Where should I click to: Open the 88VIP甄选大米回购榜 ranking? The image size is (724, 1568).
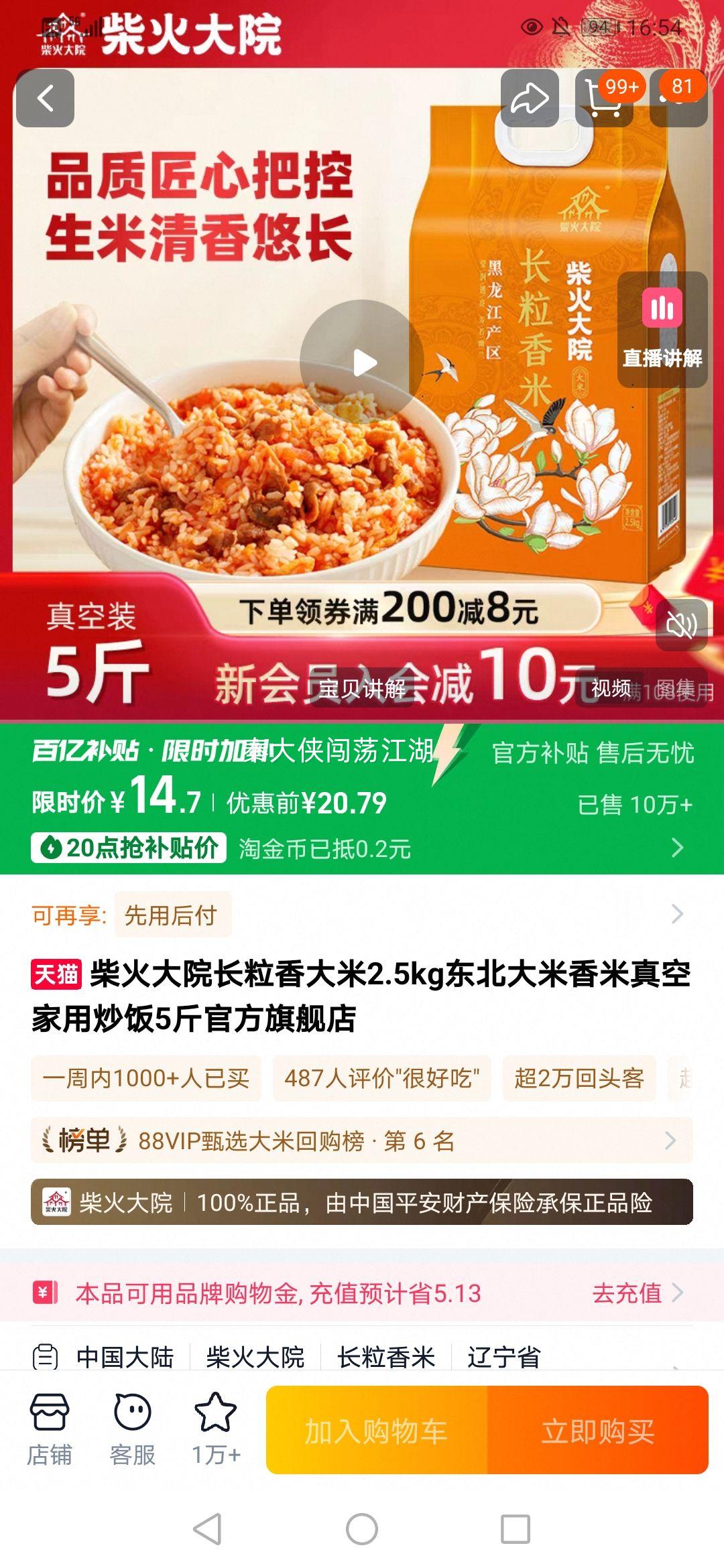[362, 1140]
